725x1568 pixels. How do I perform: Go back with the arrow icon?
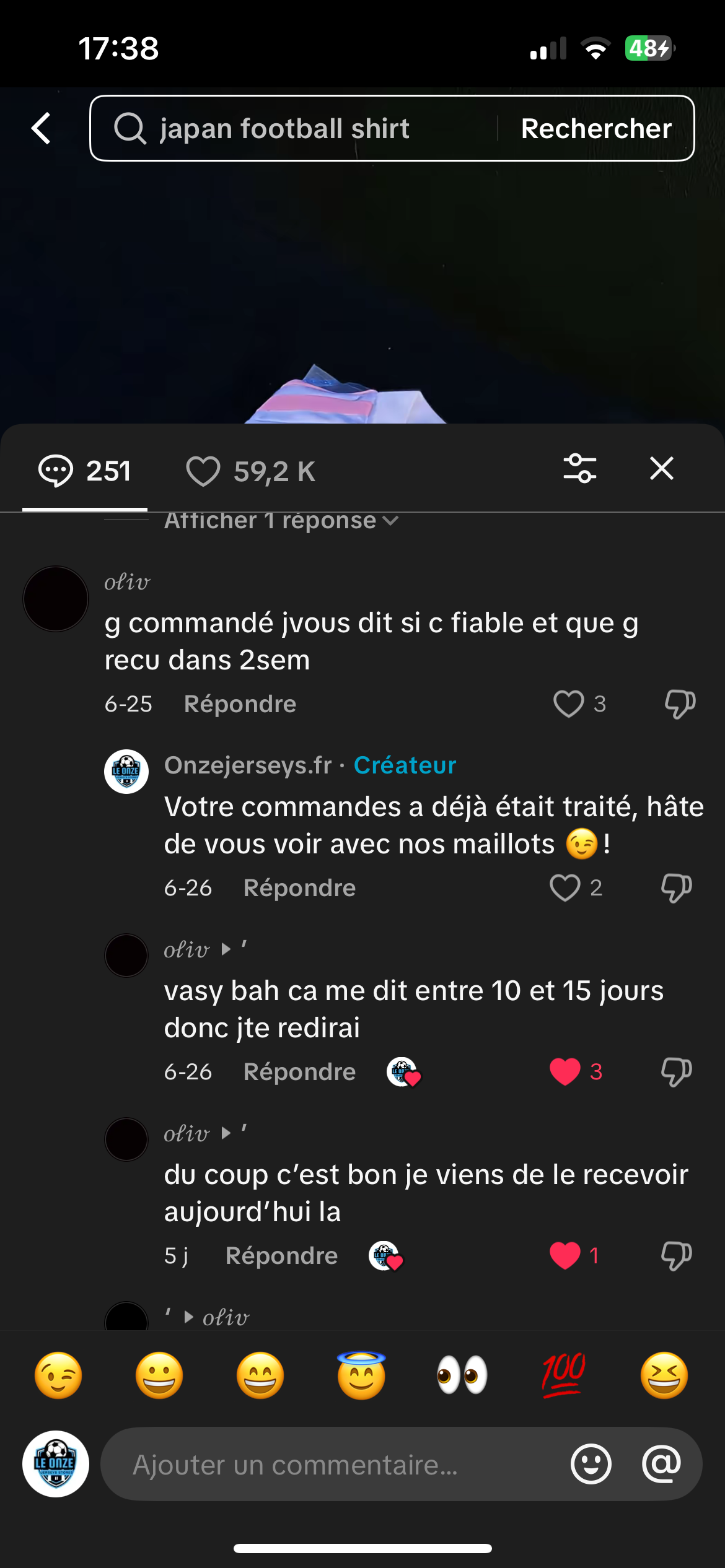pyautogui.click(x=41, y=128)
